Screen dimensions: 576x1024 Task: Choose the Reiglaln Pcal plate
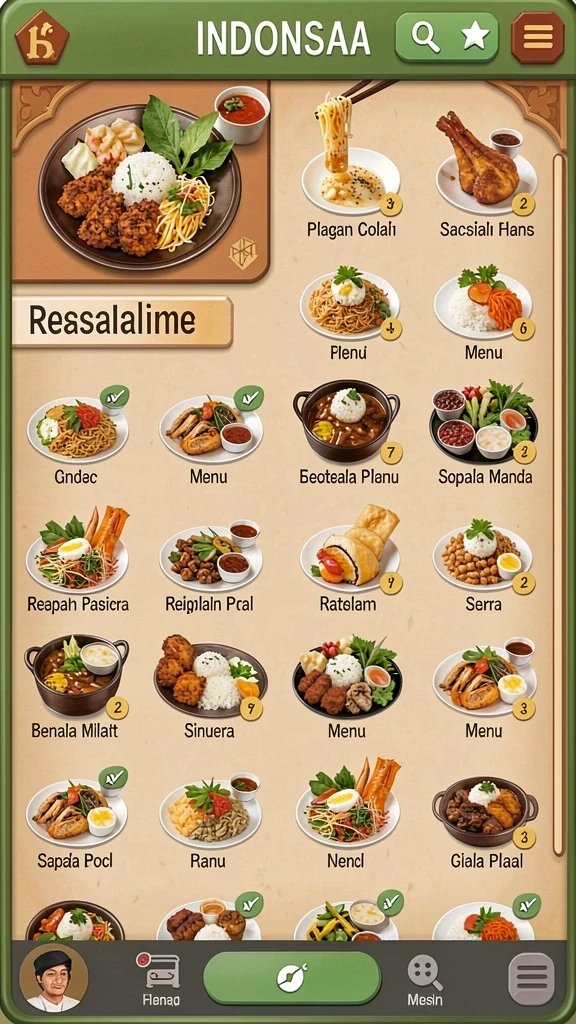[210, 566]
